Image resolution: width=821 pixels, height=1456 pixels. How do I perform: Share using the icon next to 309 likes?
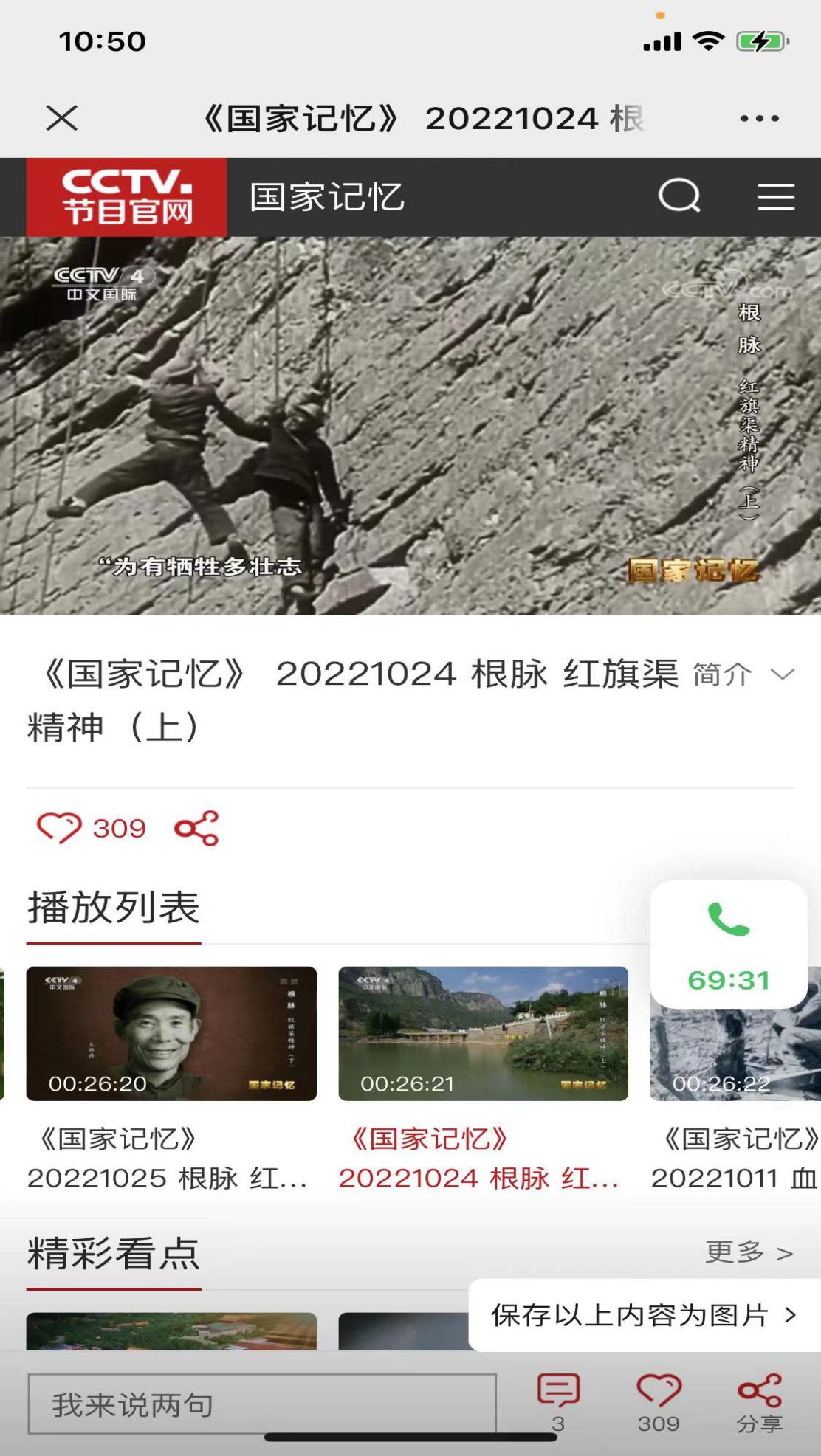tap(196, 828)
